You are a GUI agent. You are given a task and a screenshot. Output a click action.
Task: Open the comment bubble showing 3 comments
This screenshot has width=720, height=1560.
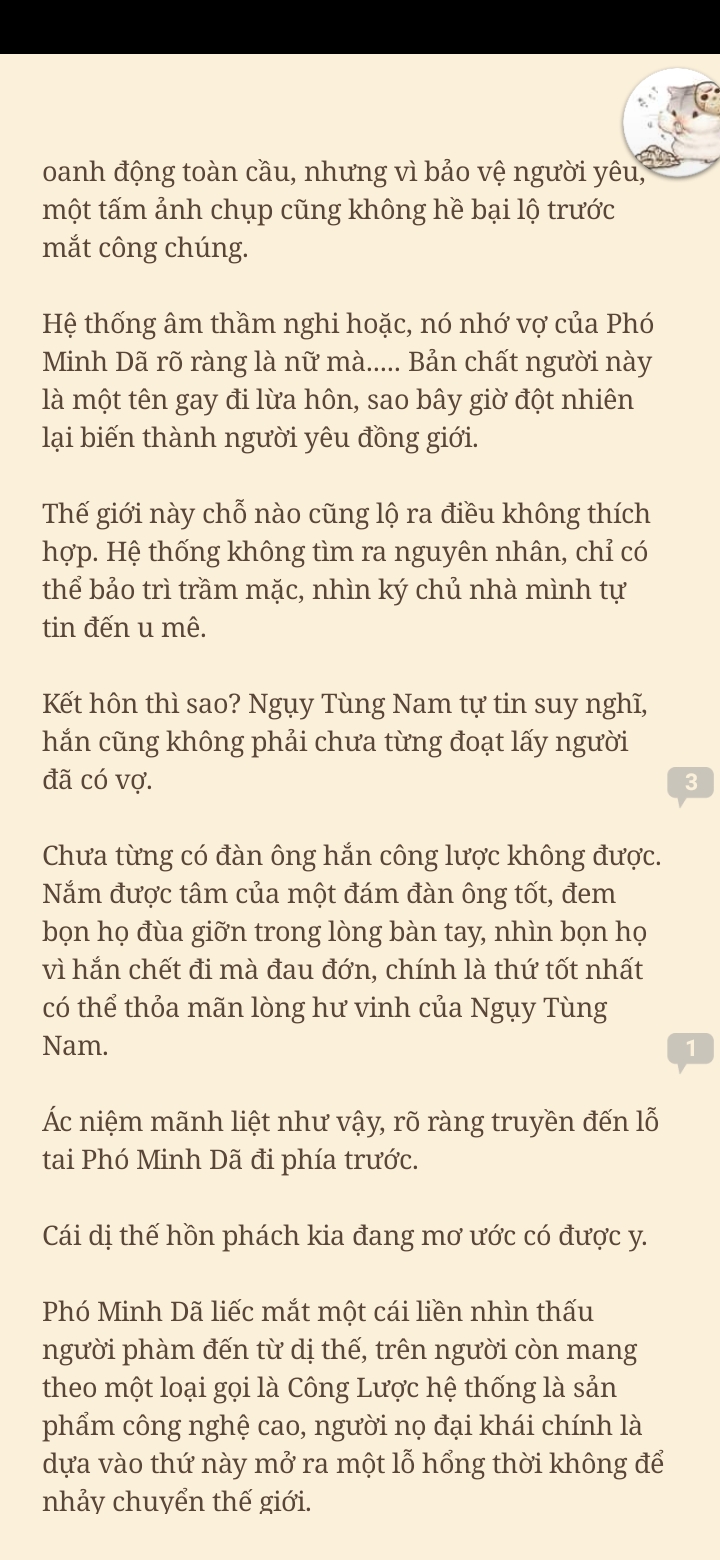point(689,785)
